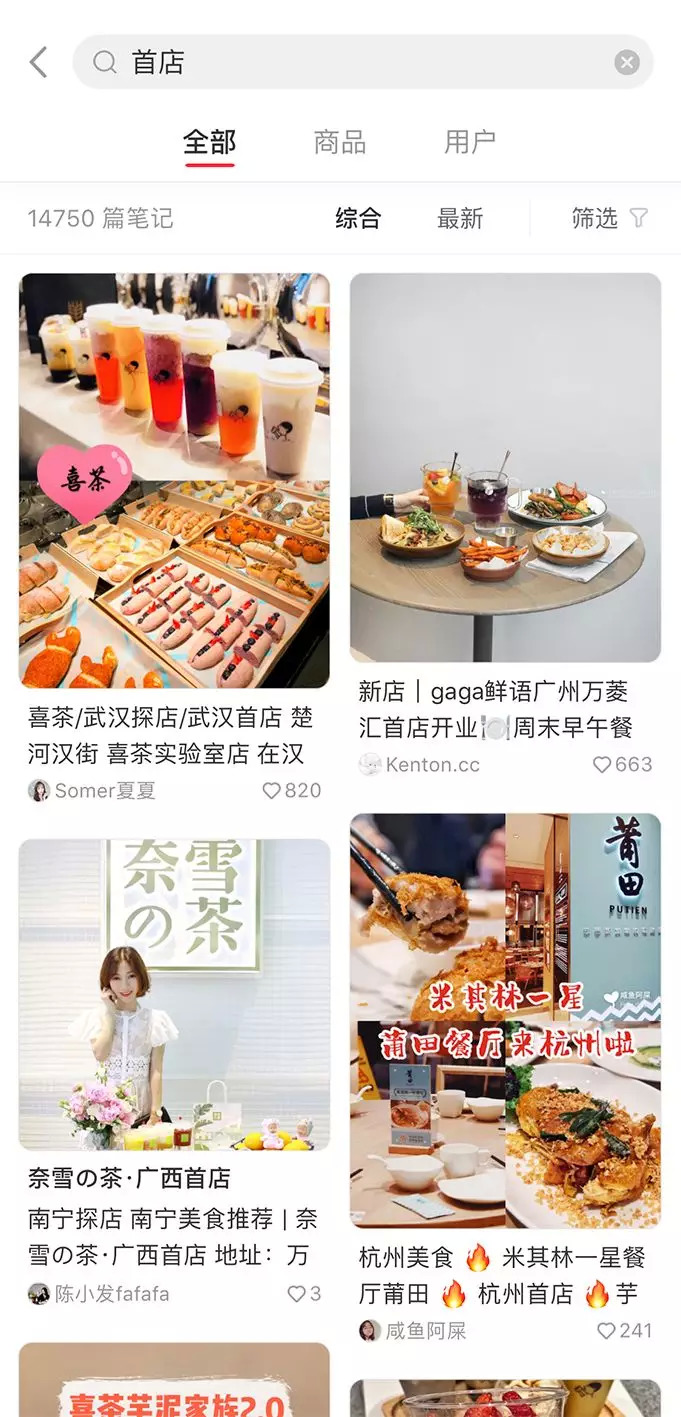The image size is (681, 1417).
Task: Open the gaga鲜语 广州万菱汇 note
Action: pos(505,468)
